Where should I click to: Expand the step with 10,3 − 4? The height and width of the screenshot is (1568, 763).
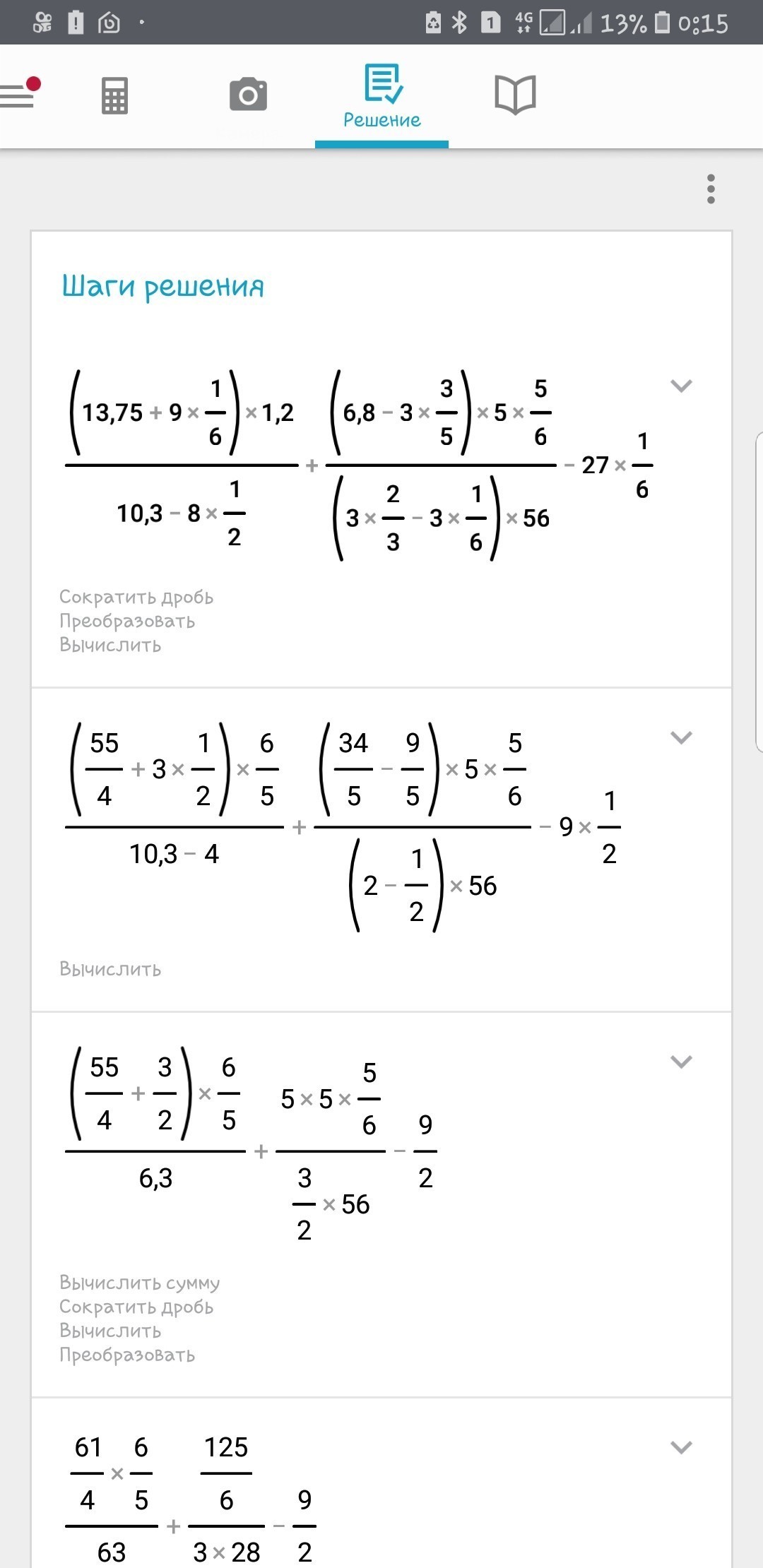[681, 737]
